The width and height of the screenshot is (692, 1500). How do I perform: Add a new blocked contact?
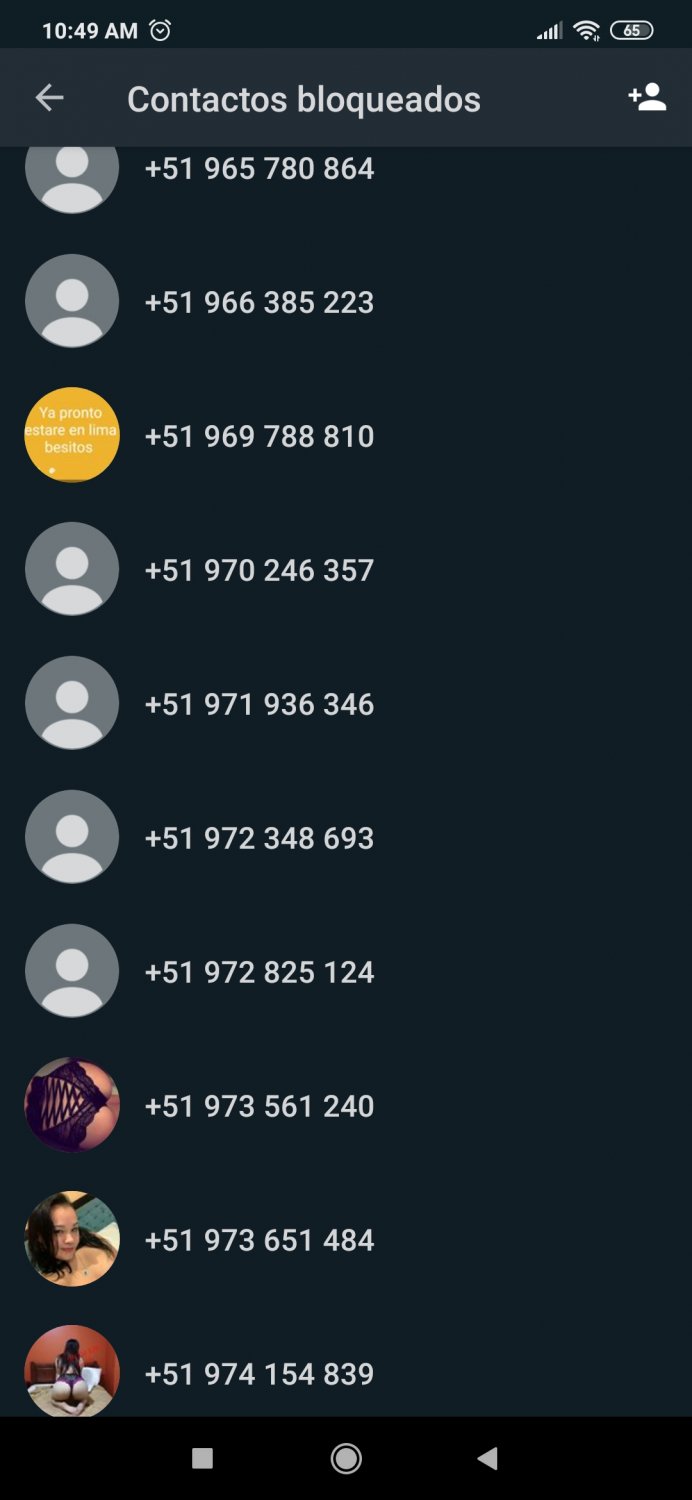point(647,98)
